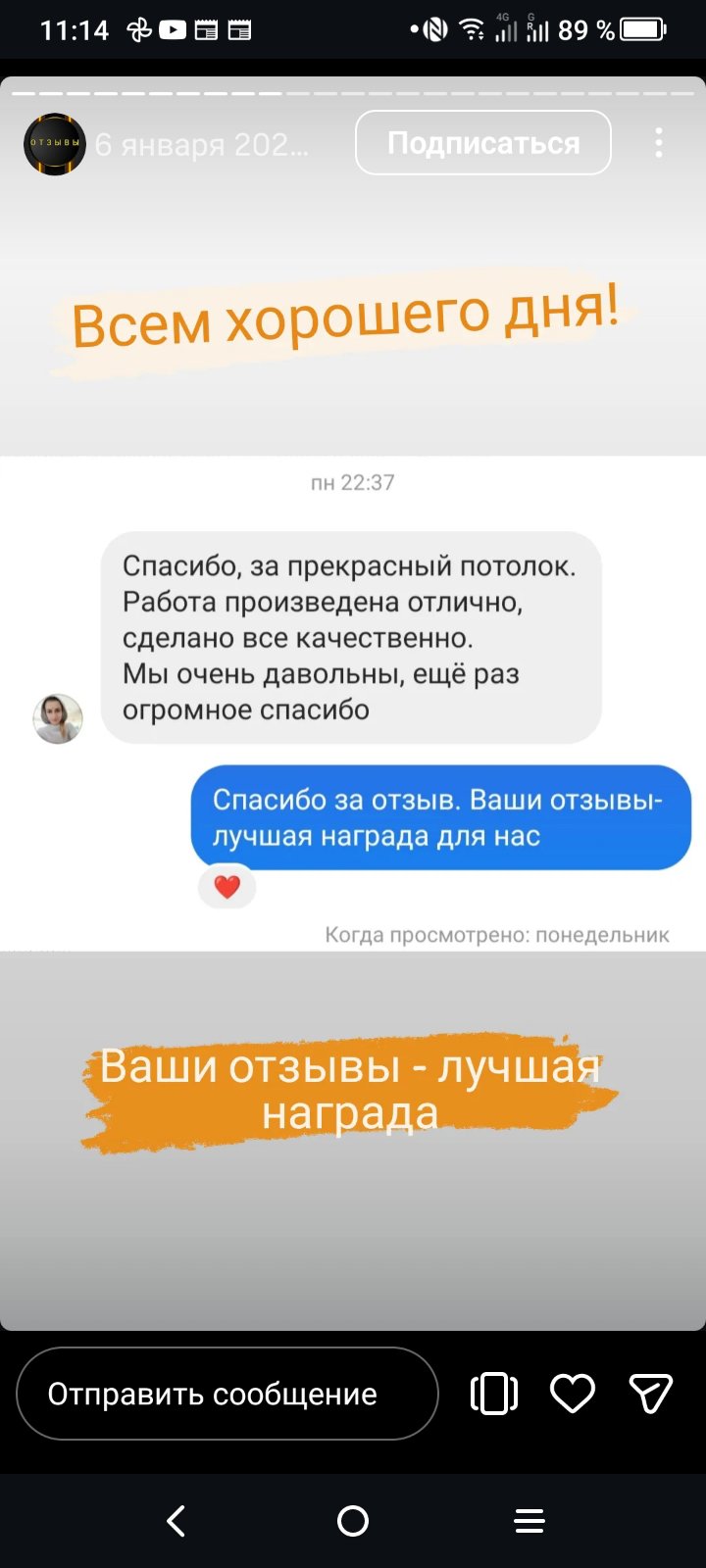Screen dimensions: 706x1568
Task: Open the story highlights viewer icon
Action: pos(494,1394)
